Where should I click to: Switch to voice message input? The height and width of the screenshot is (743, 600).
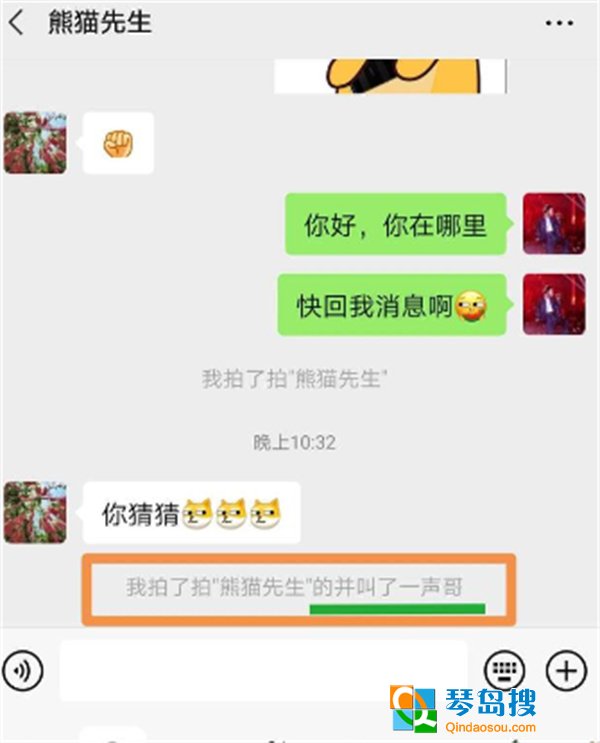tap(23, 670)
